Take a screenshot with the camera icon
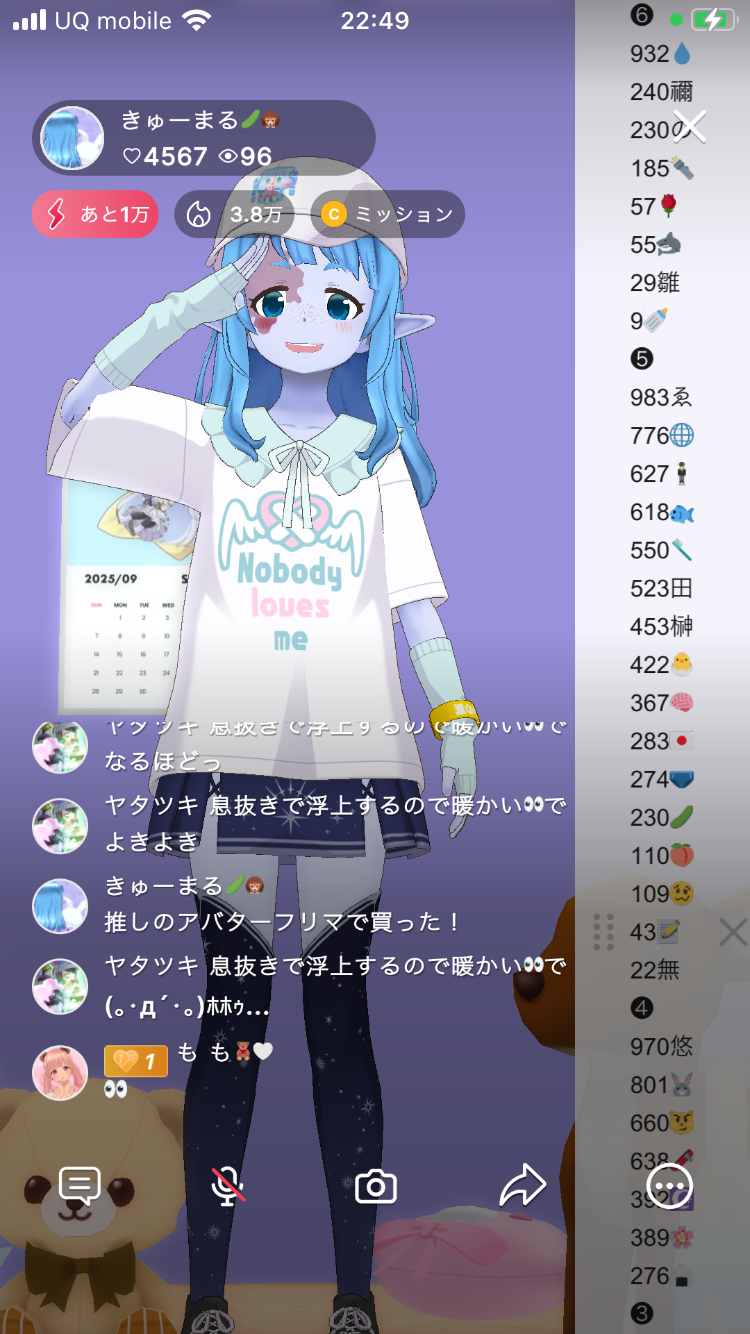The height and width of the screenshot is (1334, 750). (x=376, y=1187)
